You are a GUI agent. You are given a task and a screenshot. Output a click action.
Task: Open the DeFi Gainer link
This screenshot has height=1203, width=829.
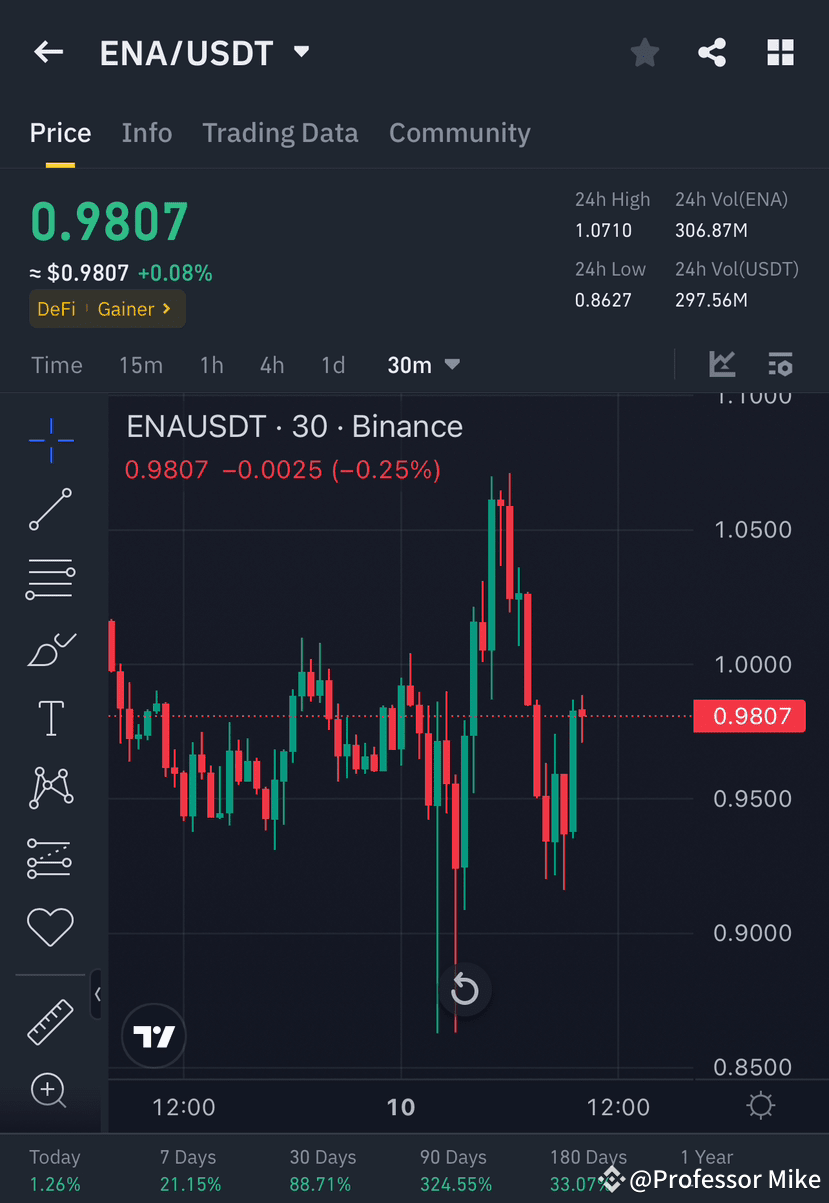click(x=107, y=309)
